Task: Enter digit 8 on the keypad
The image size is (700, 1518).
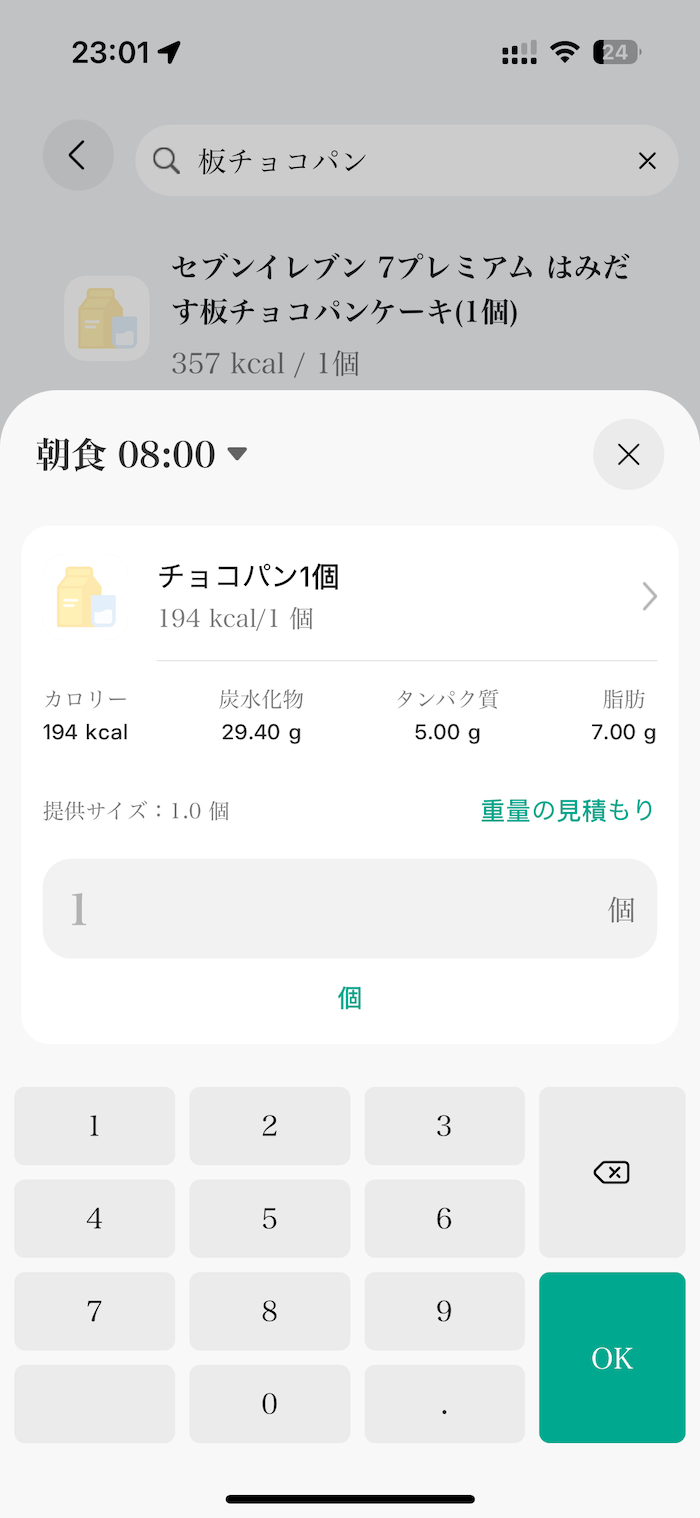Action: pos(269,1311)
